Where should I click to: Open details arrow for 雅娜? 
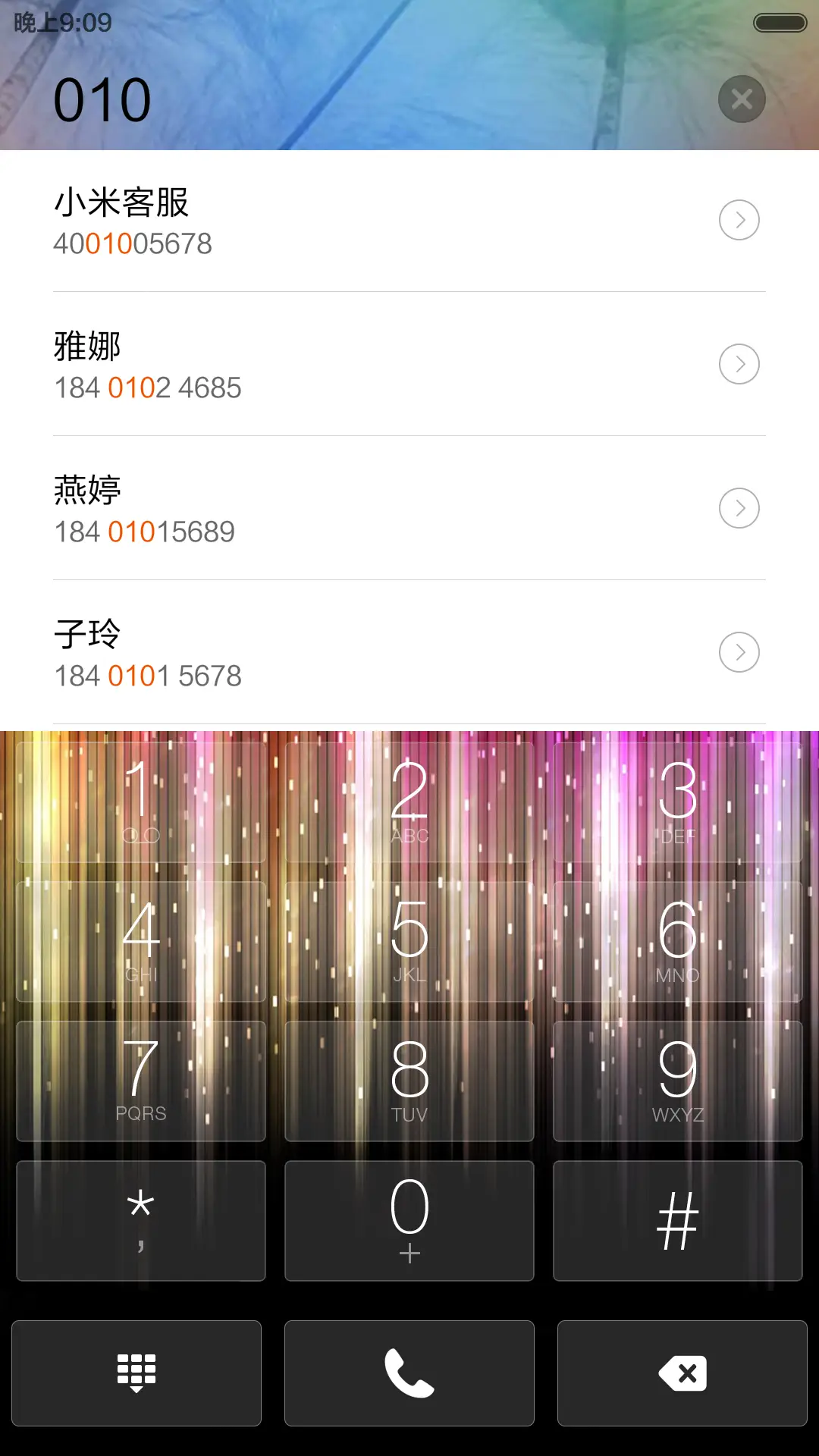pyautogui.click(x=739, y=365)
